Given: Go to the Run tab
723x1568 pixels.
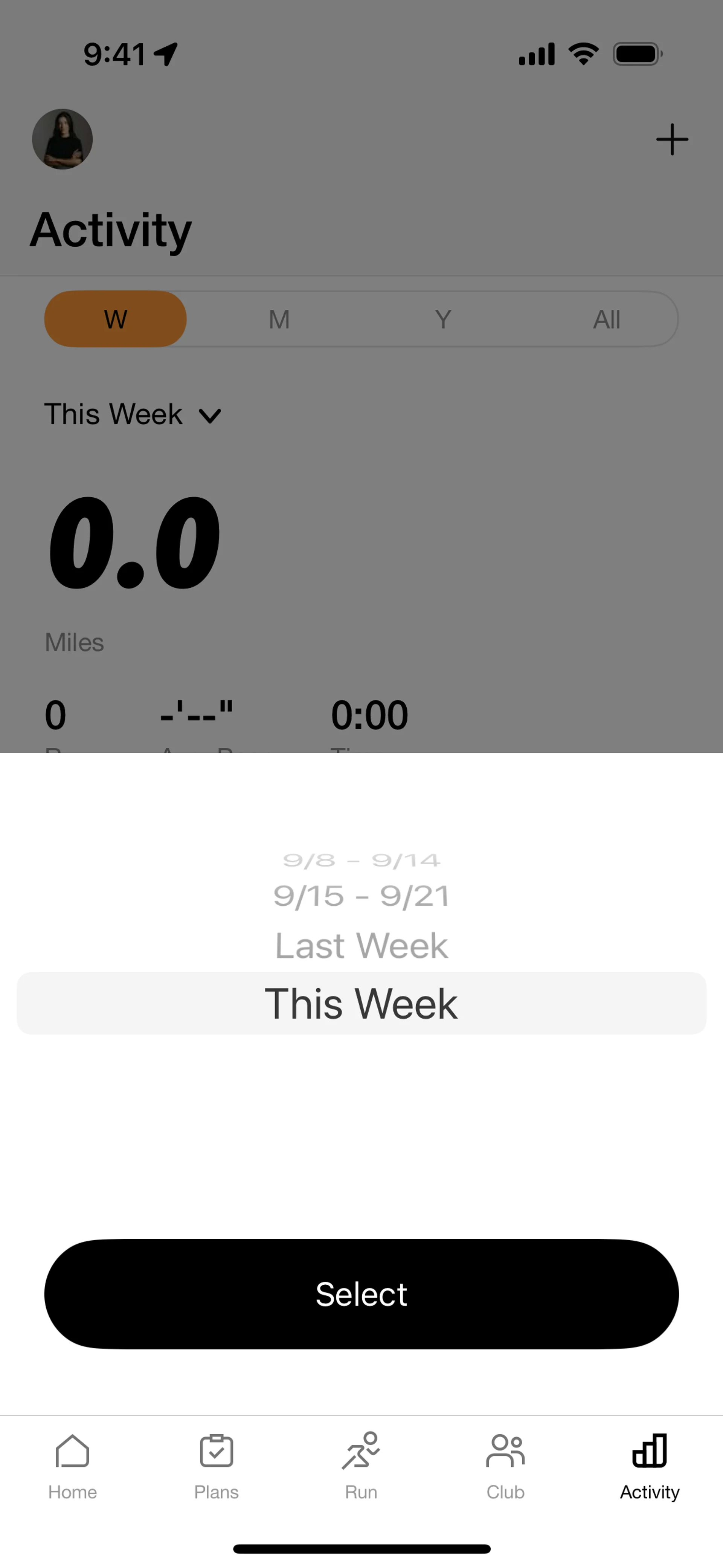Looking at the screenshot, I should pos(361,1466).
